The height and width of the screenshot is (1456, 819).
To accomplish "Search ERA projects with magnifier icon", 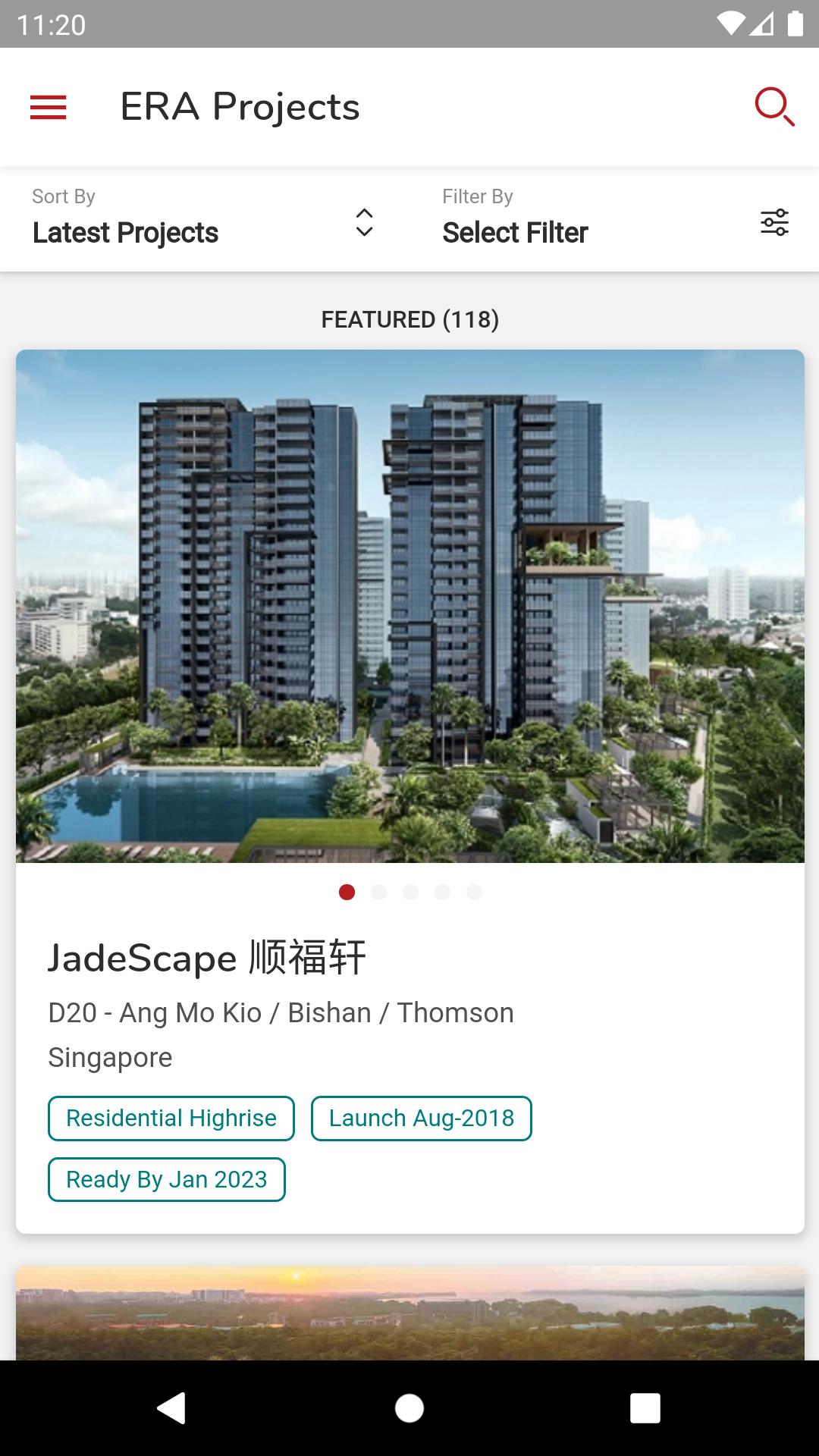I will [773, 107].
